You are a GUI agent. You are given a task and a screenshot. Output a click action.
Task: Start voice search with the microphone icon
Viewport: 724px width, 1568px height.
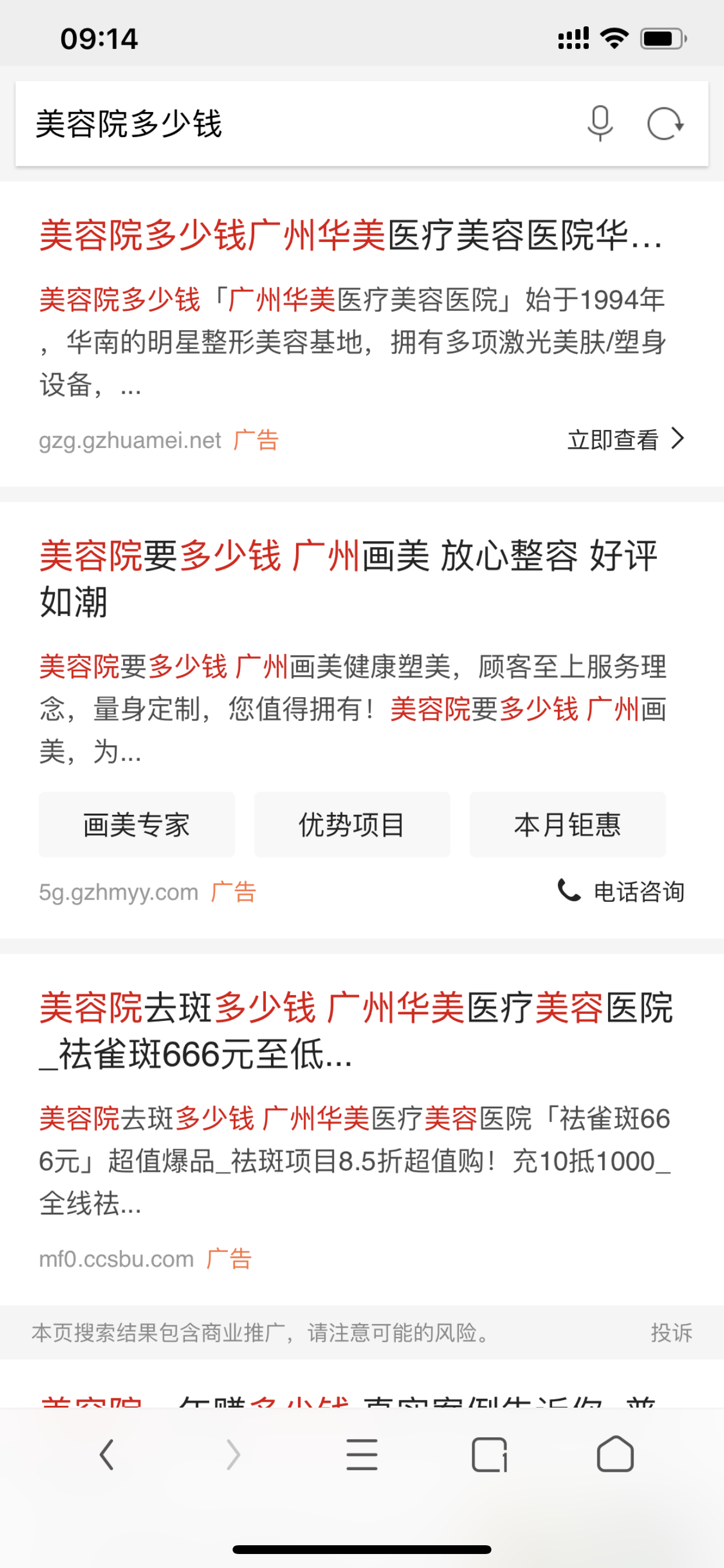(600, 124)
